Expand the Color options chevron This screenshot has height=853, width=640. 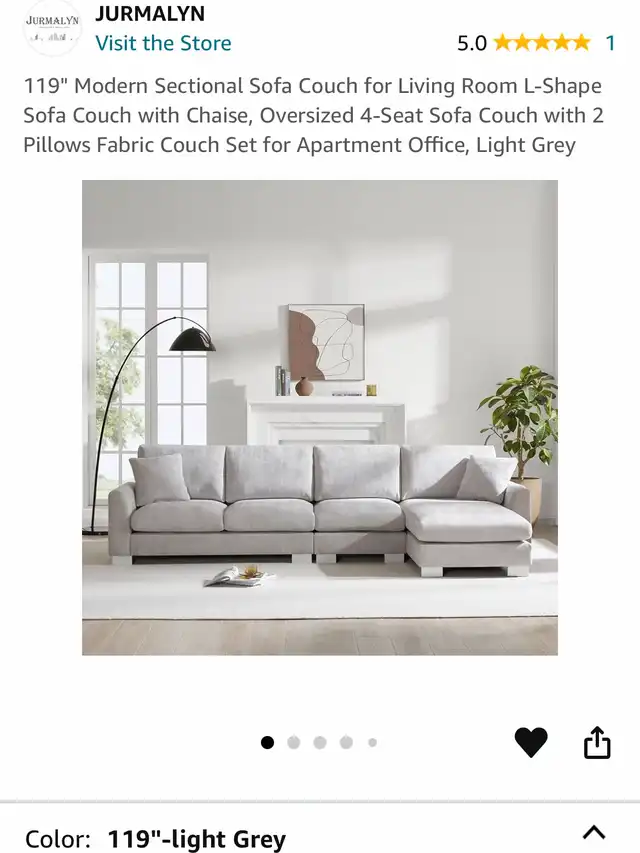(x=594, y=832)
